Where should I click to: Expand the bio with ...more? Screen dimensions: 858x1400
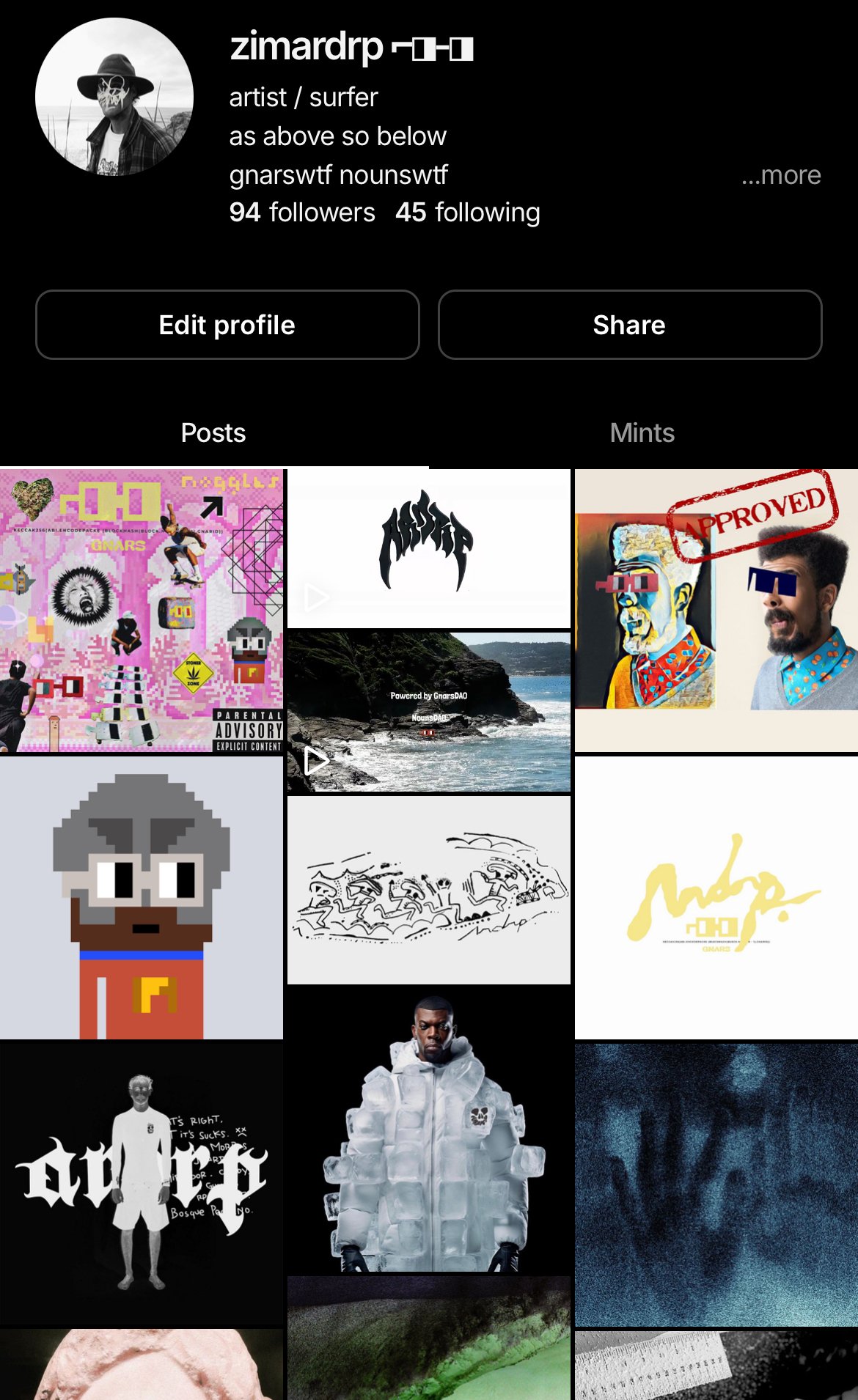tap(781, 175)
